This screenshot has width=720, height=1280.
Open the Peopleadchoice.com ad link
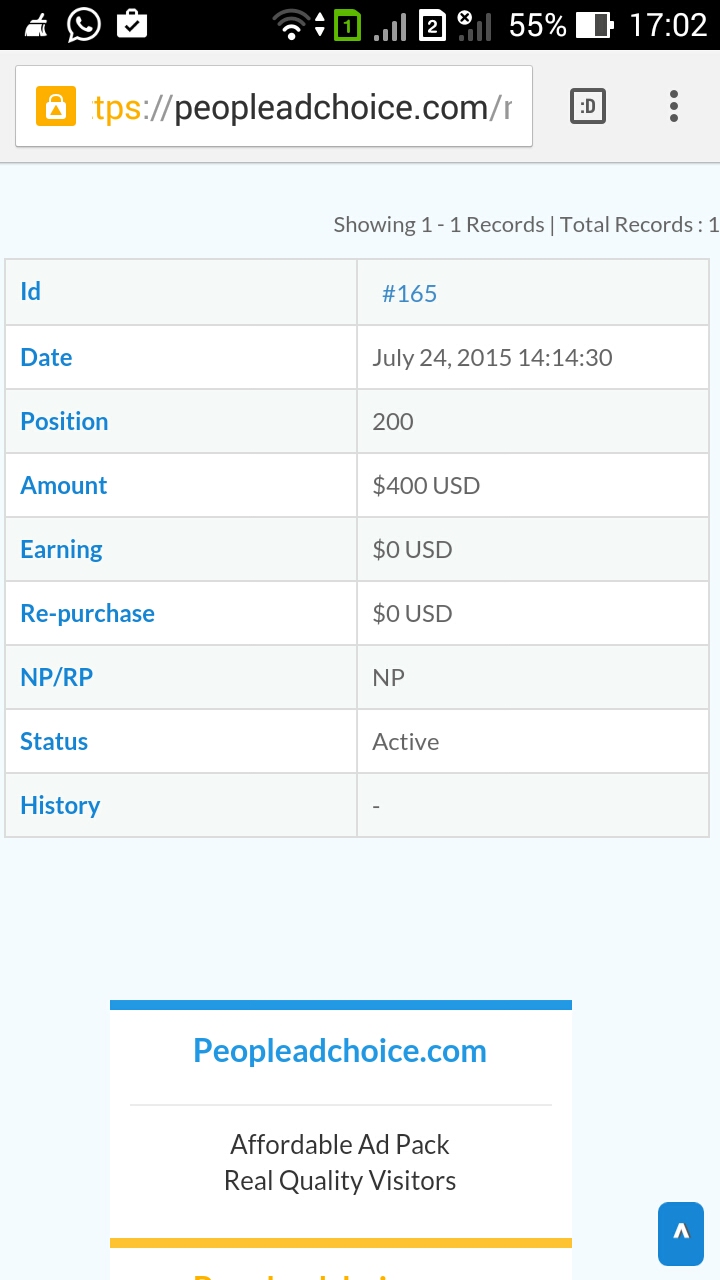click(340, 1051)
